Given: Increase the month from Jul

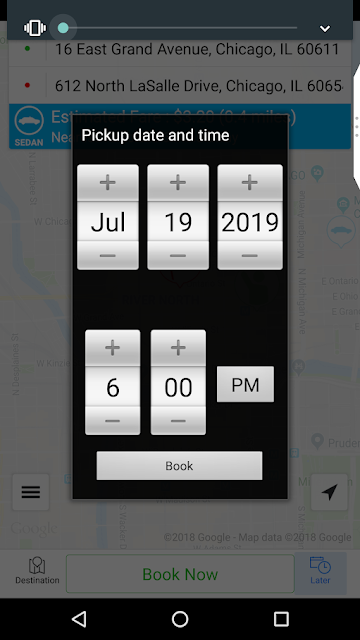Looking at the screenshot, I should (x=108, y=182).
